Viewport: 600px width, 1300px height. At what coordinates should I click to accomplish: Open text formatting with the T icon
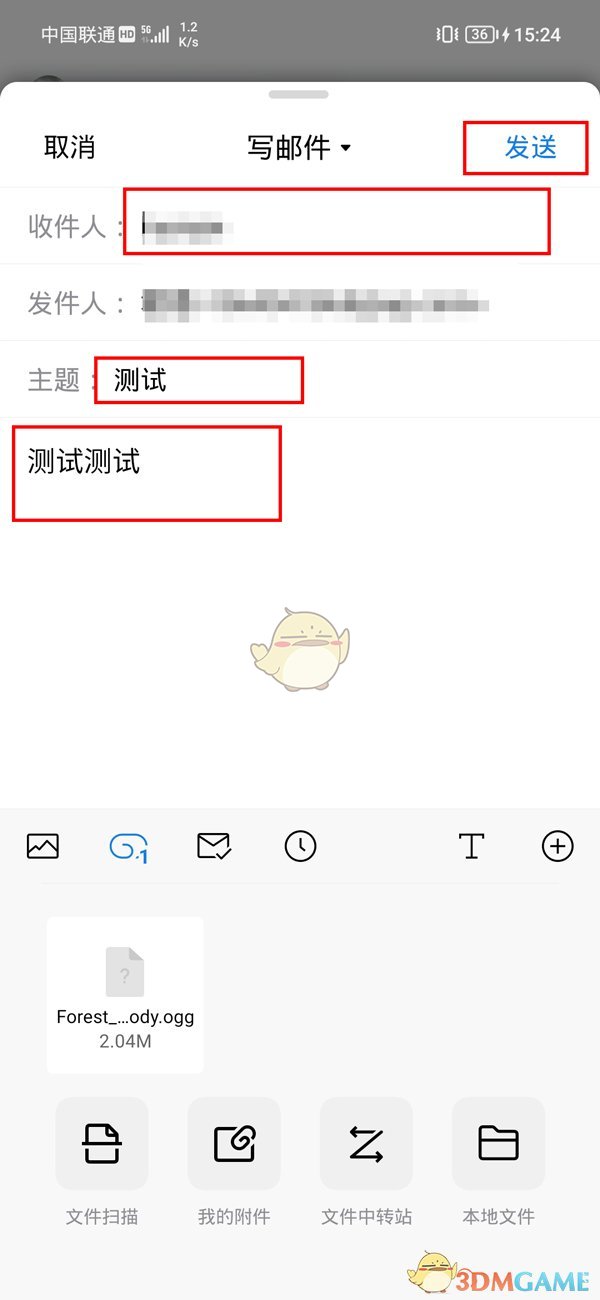[471, 846]
